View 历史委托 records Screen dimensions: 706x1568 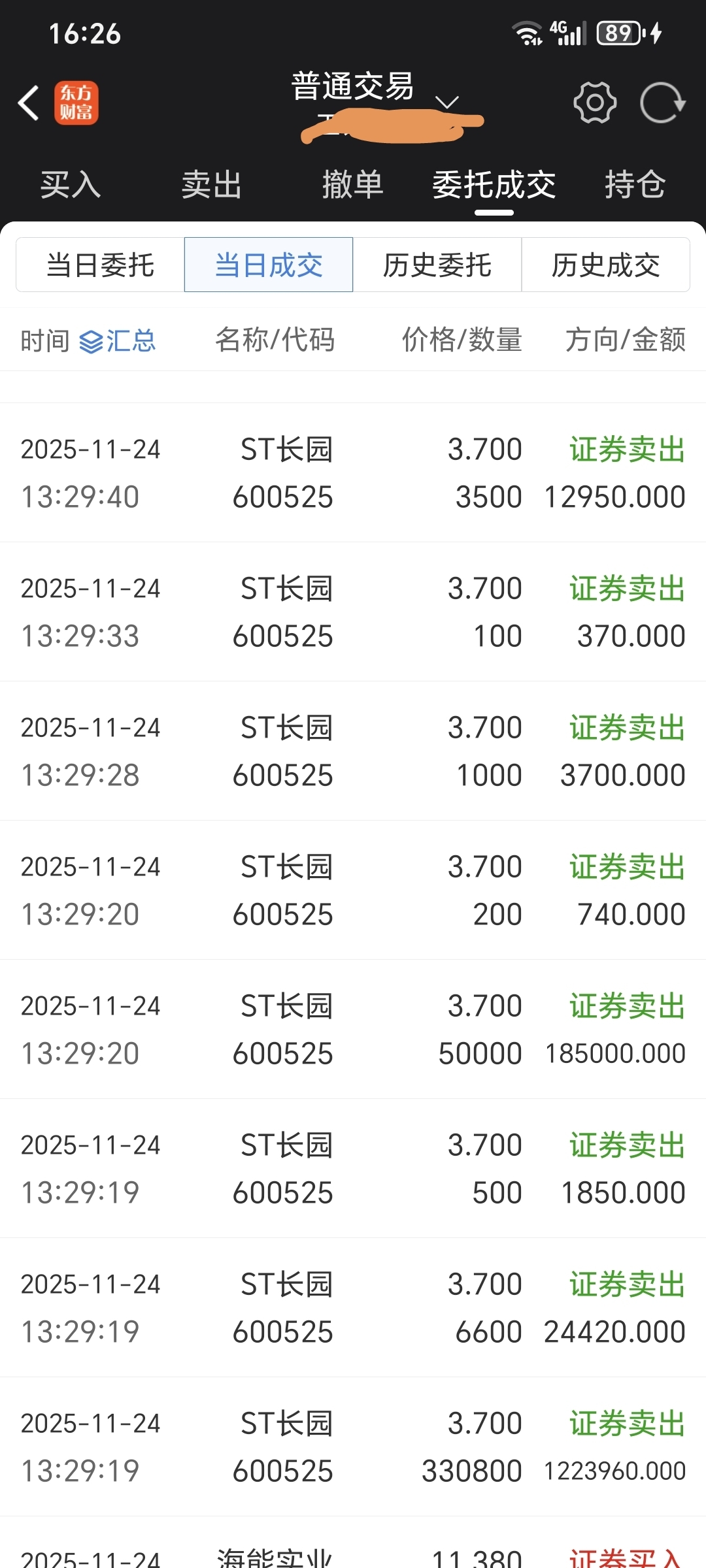point(437,265)
